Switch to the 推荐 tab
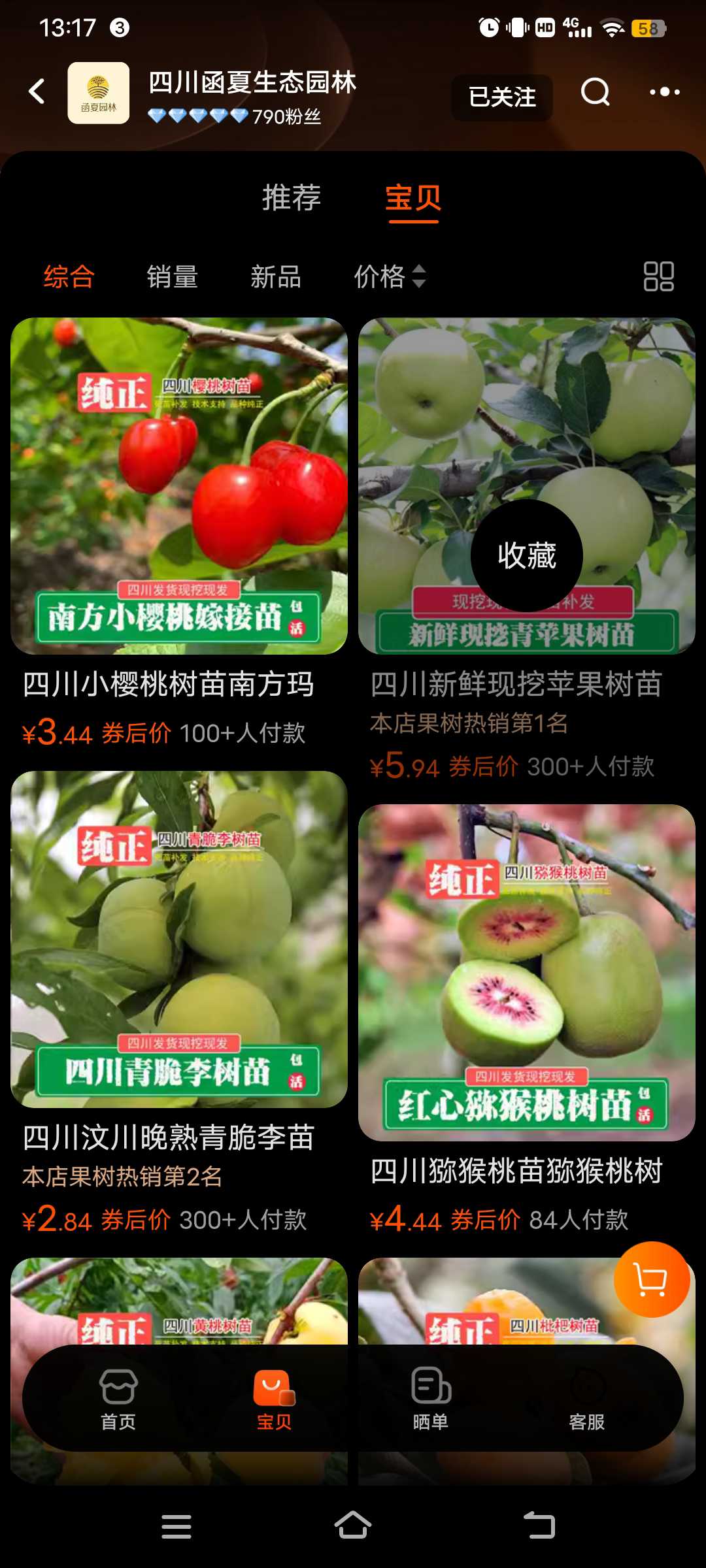The image size is (706, 1568). [292, 198]
